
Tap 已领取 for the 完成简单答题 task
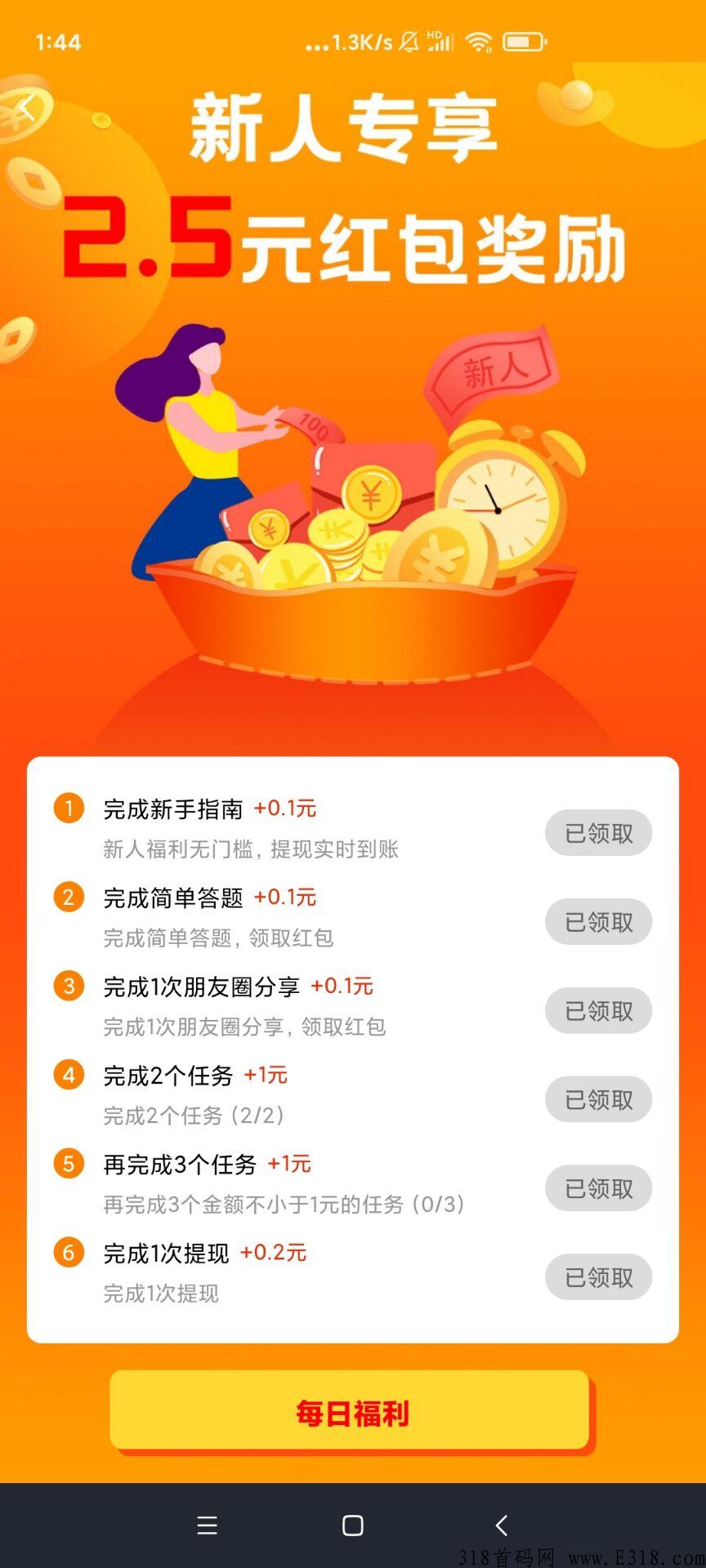598,921
